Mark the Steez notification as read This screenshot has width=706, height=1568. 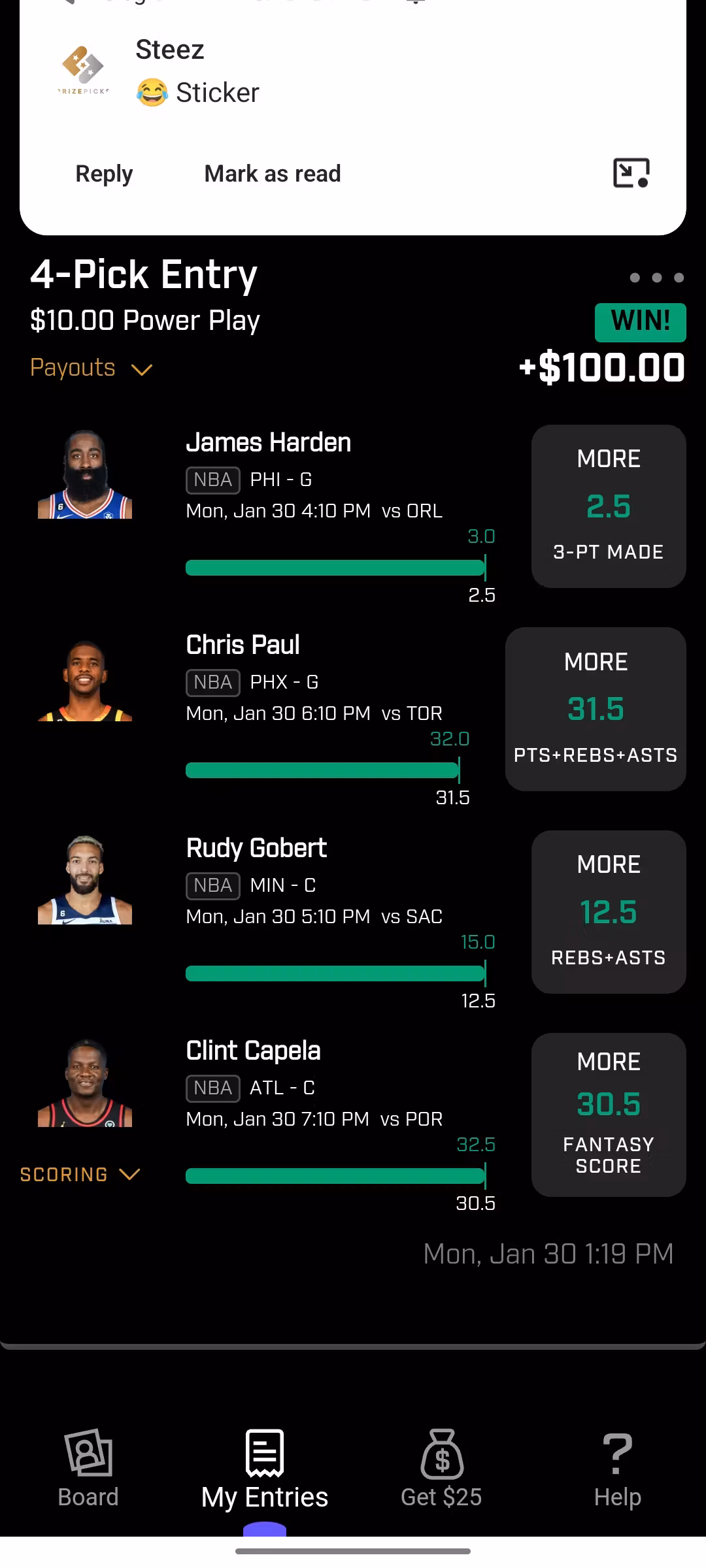(272, 174)
